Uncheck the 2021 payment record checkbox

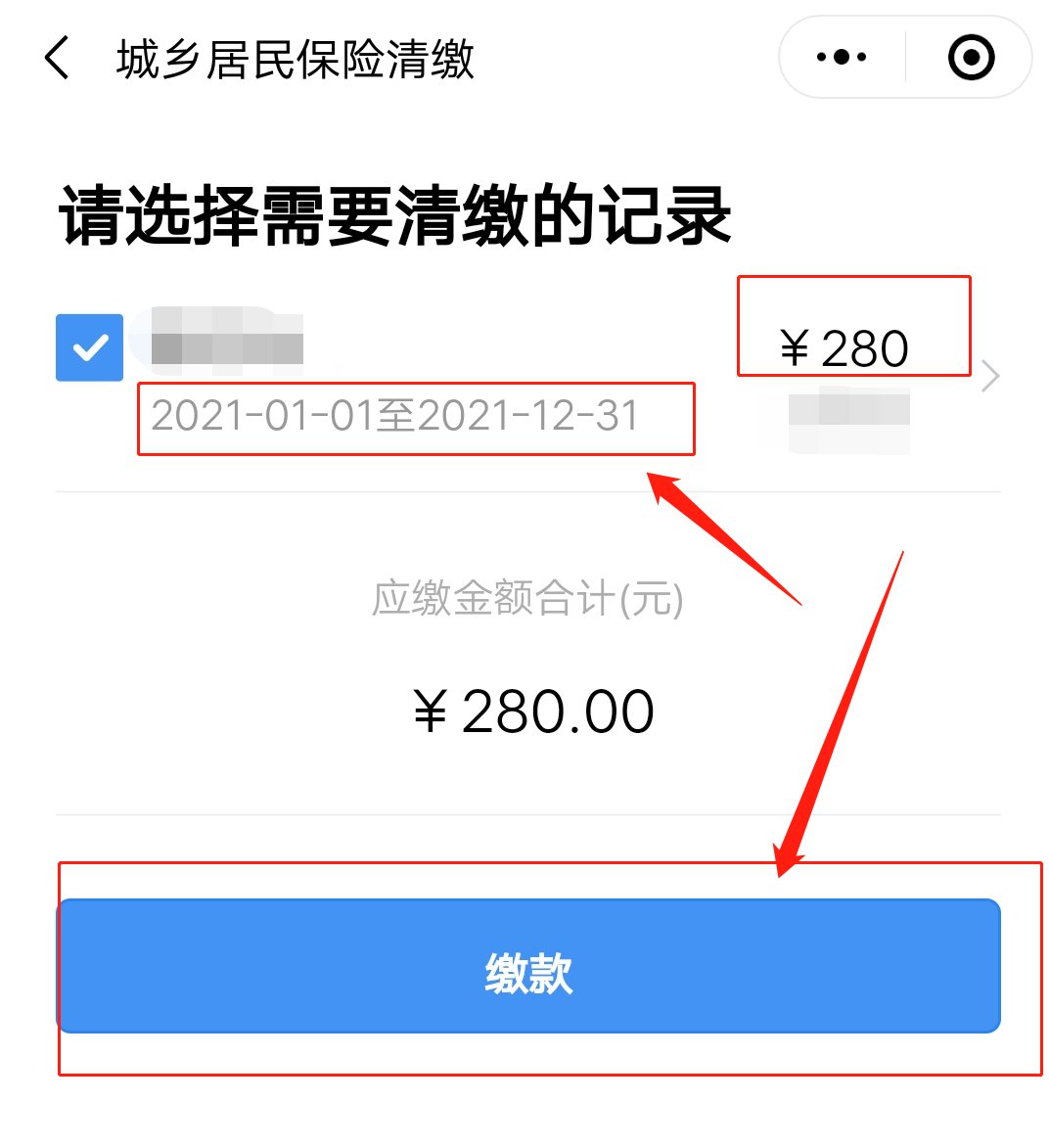pos(90,347)
